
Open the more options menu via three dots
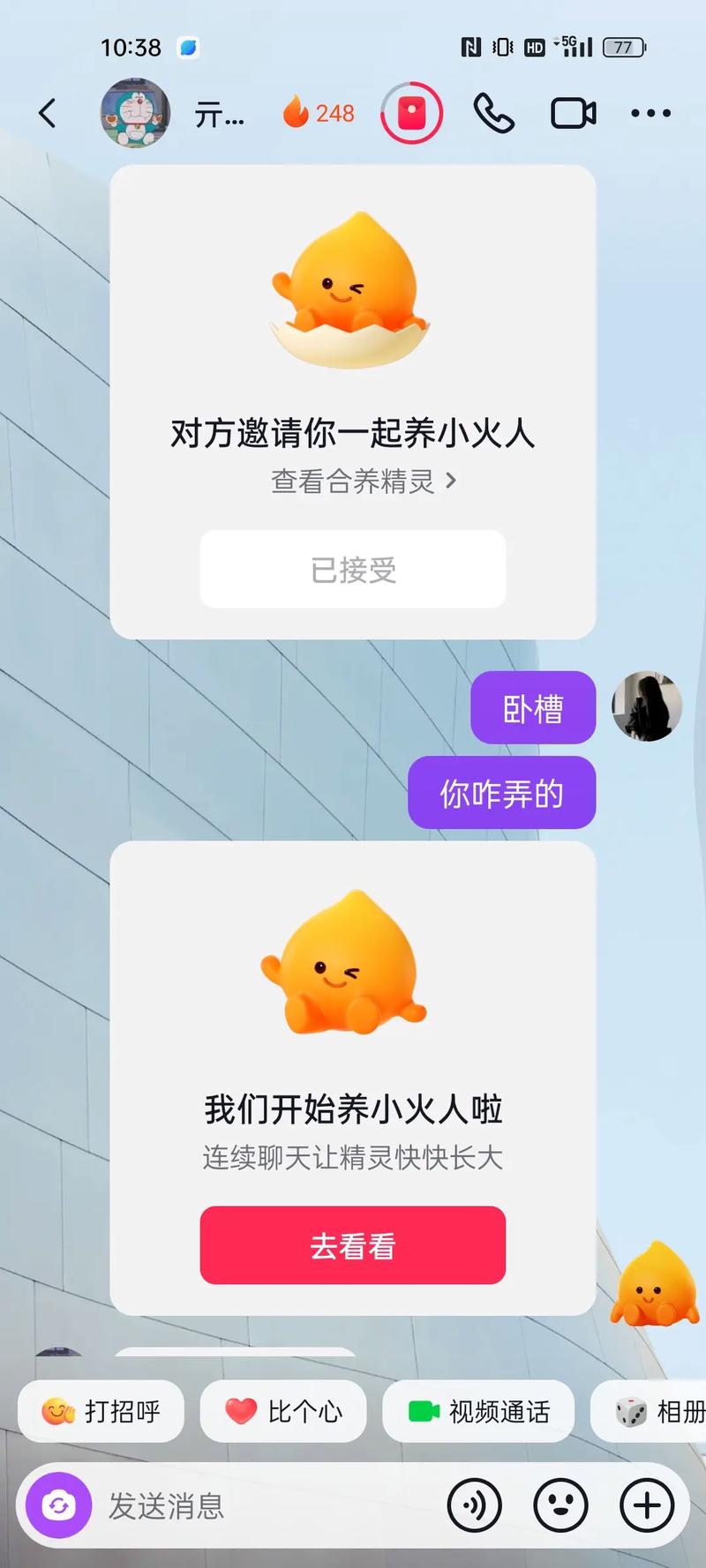point(650,113)
